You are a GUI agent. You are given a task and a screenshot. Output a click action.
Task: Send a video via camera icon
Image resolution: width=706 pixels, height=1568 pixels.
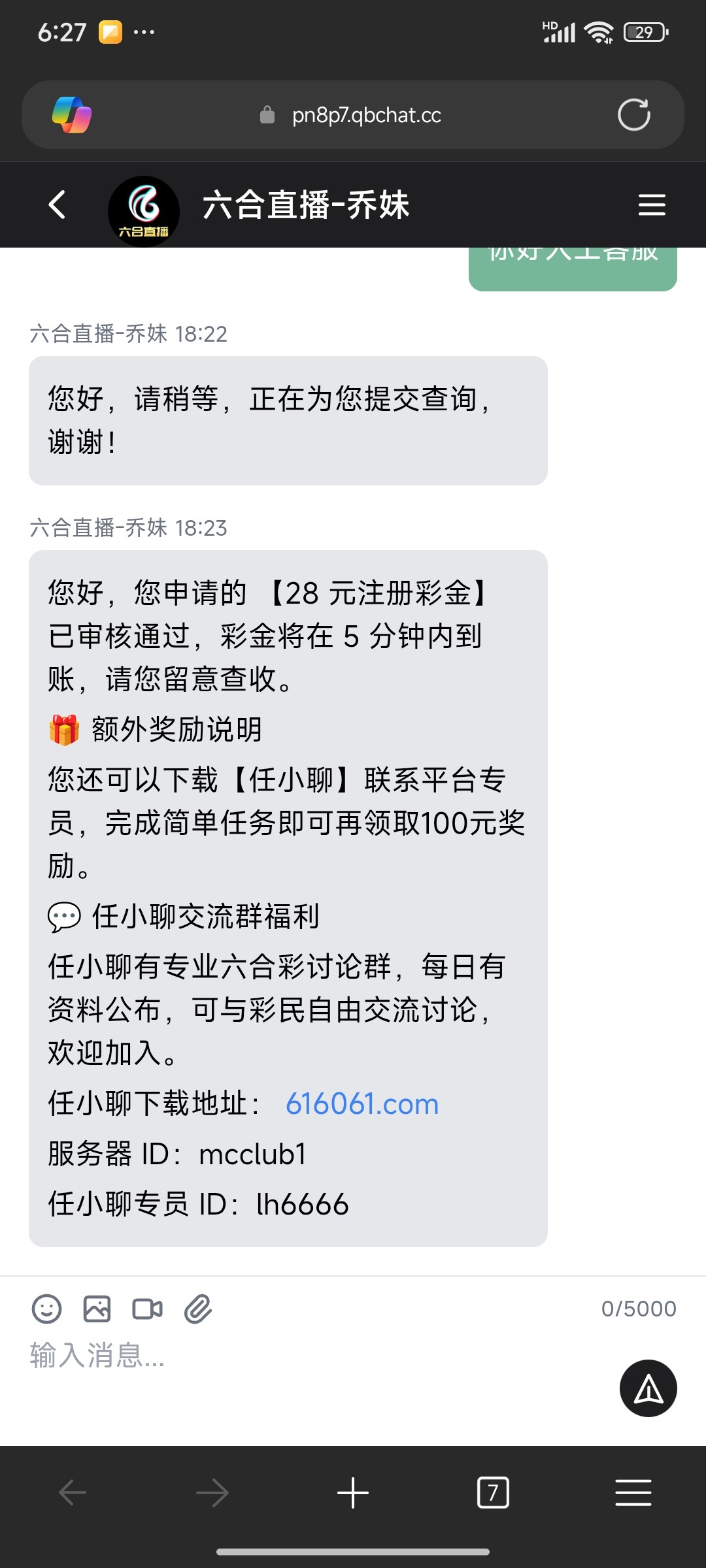(147, 1309)
